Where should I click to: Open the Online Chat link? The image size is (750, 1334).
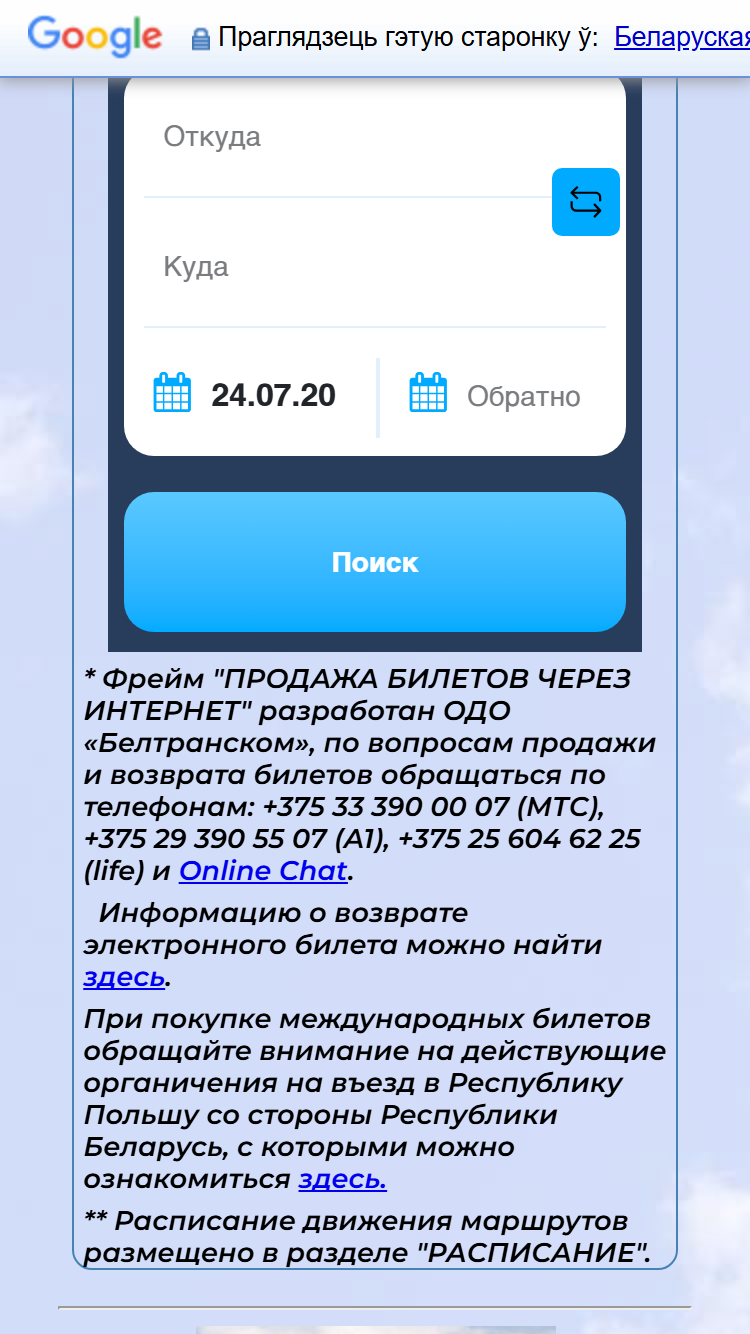pos(263,871)
